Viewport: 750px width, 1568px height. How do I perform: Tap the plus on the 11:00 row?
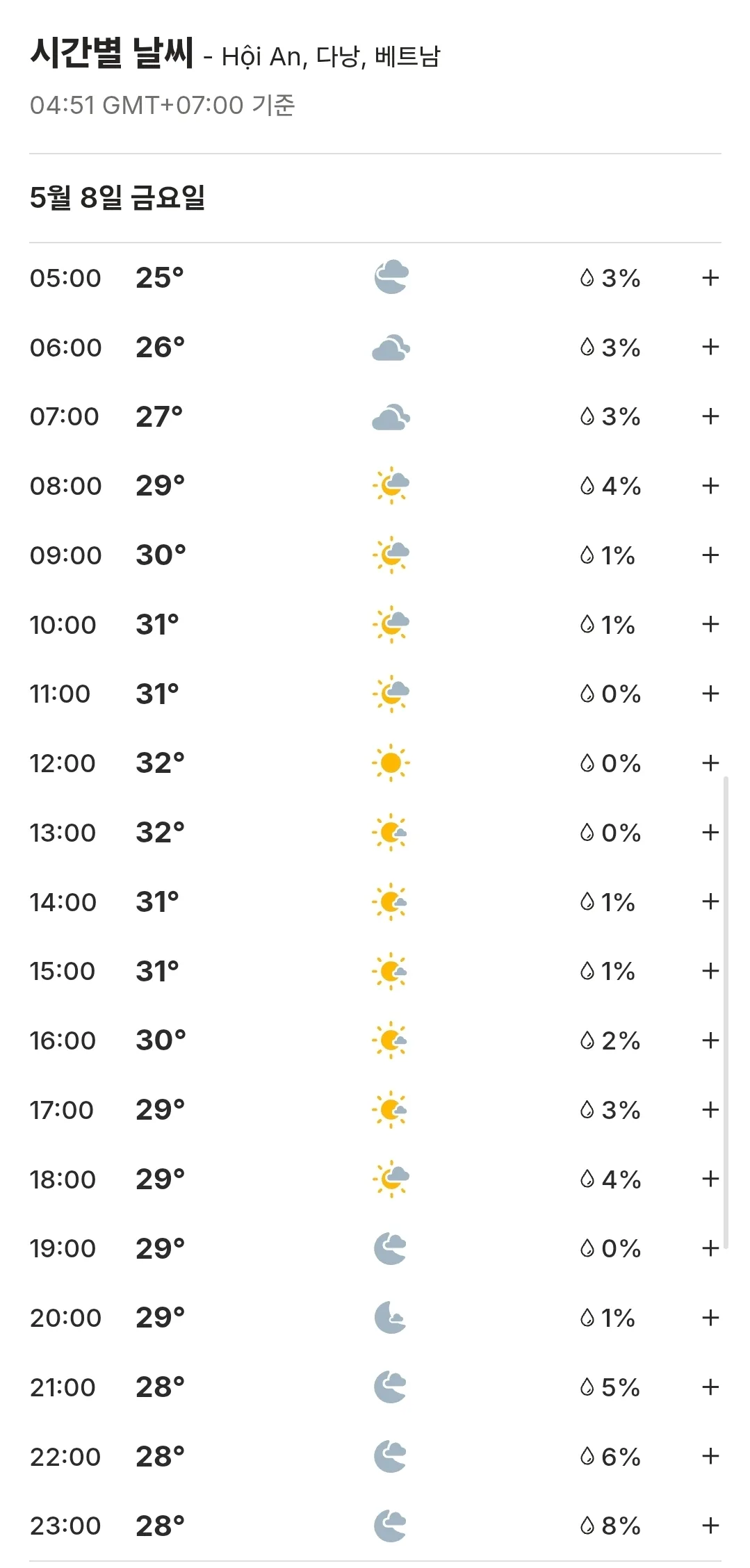click(x=710, y=694)
